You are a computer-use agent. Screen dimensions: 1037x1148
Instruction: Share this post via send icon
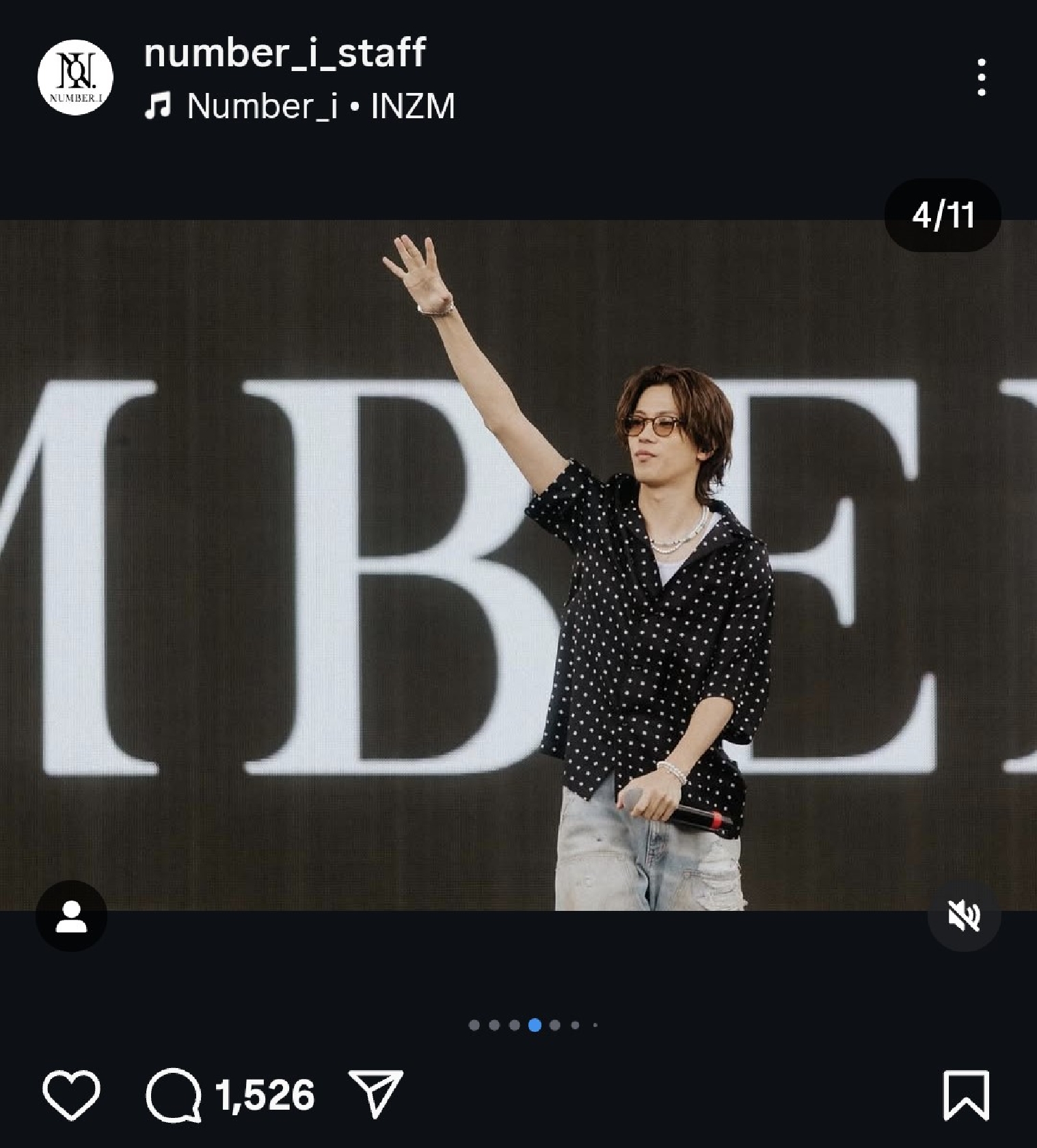[375, 1093]
